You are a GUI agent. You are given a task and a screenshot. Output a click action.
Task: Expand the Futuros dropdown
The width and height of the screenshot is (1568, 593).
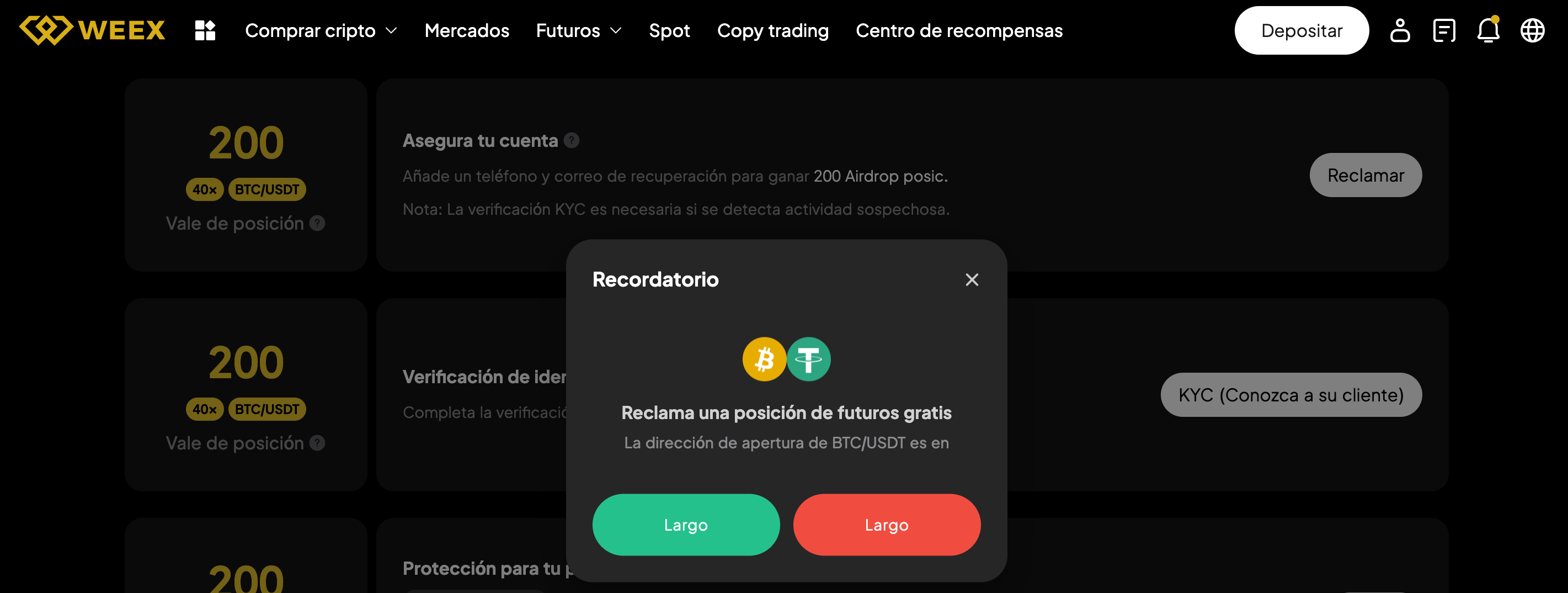pos(578,30)
